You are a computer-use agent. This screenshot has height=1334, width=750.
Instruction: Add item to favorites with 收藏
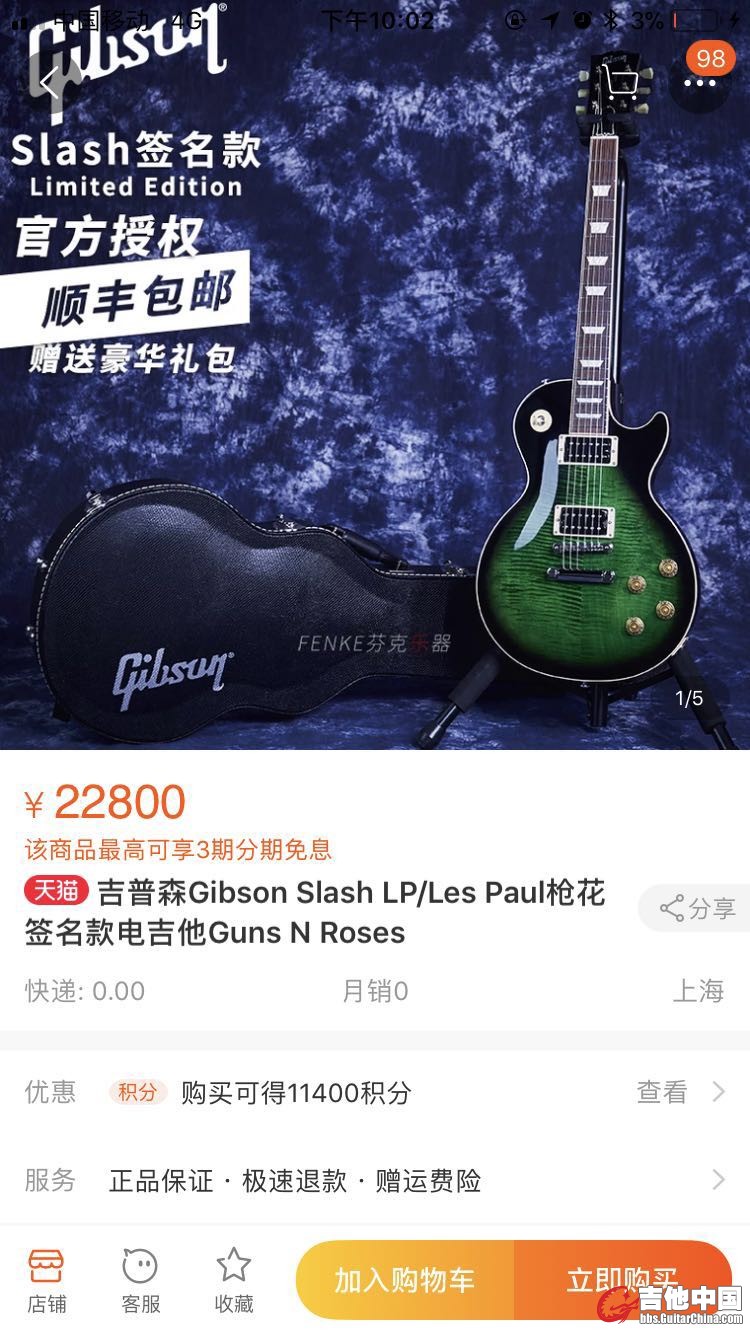pyautogui.click(x=234, y=1280)
